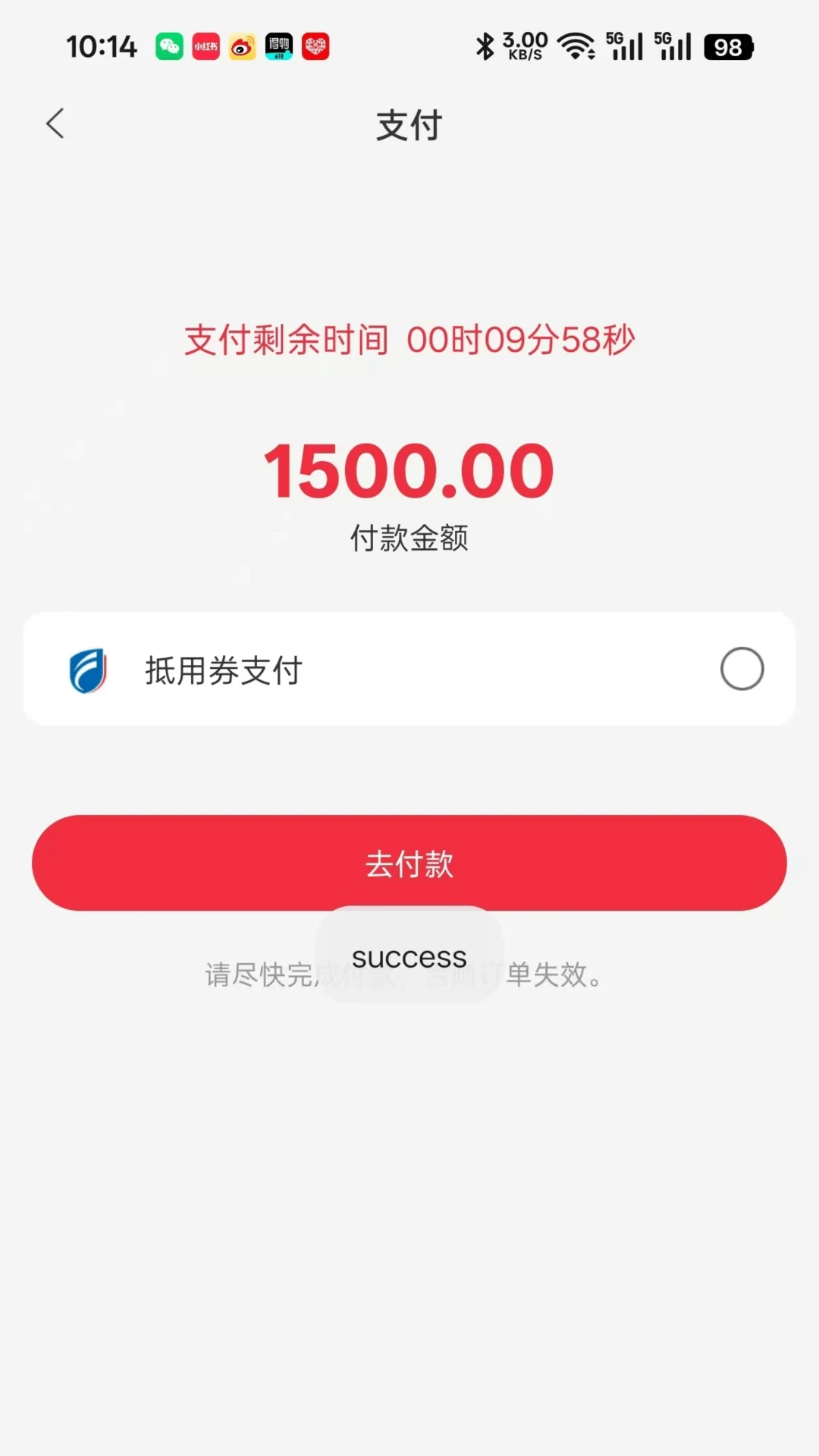The image size is (819, 1456).
Task: Open the Dewu (得物) notification icon
Action: tap(279, 46)
